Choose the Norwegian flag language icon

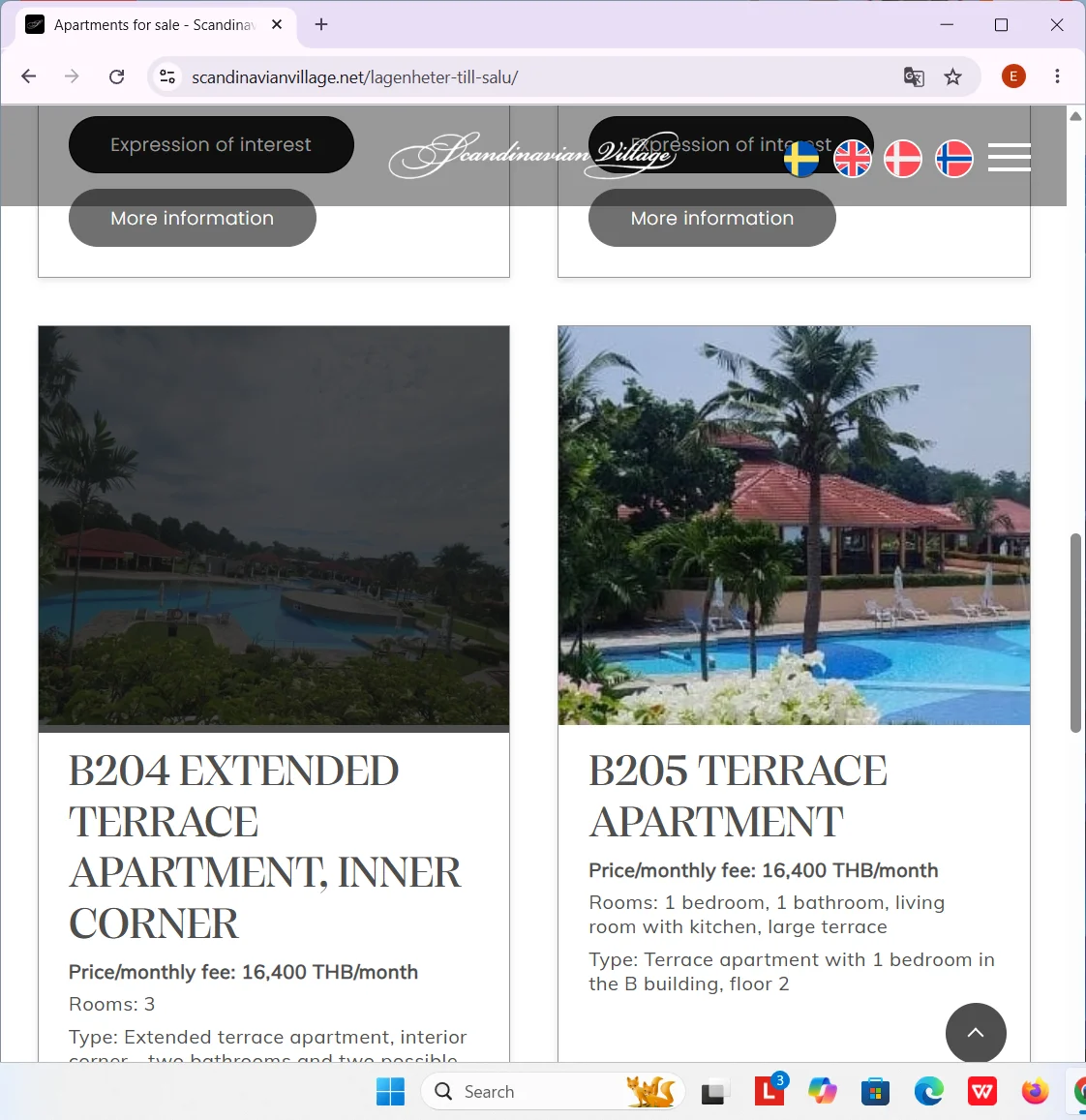click(x=953, y=159)
